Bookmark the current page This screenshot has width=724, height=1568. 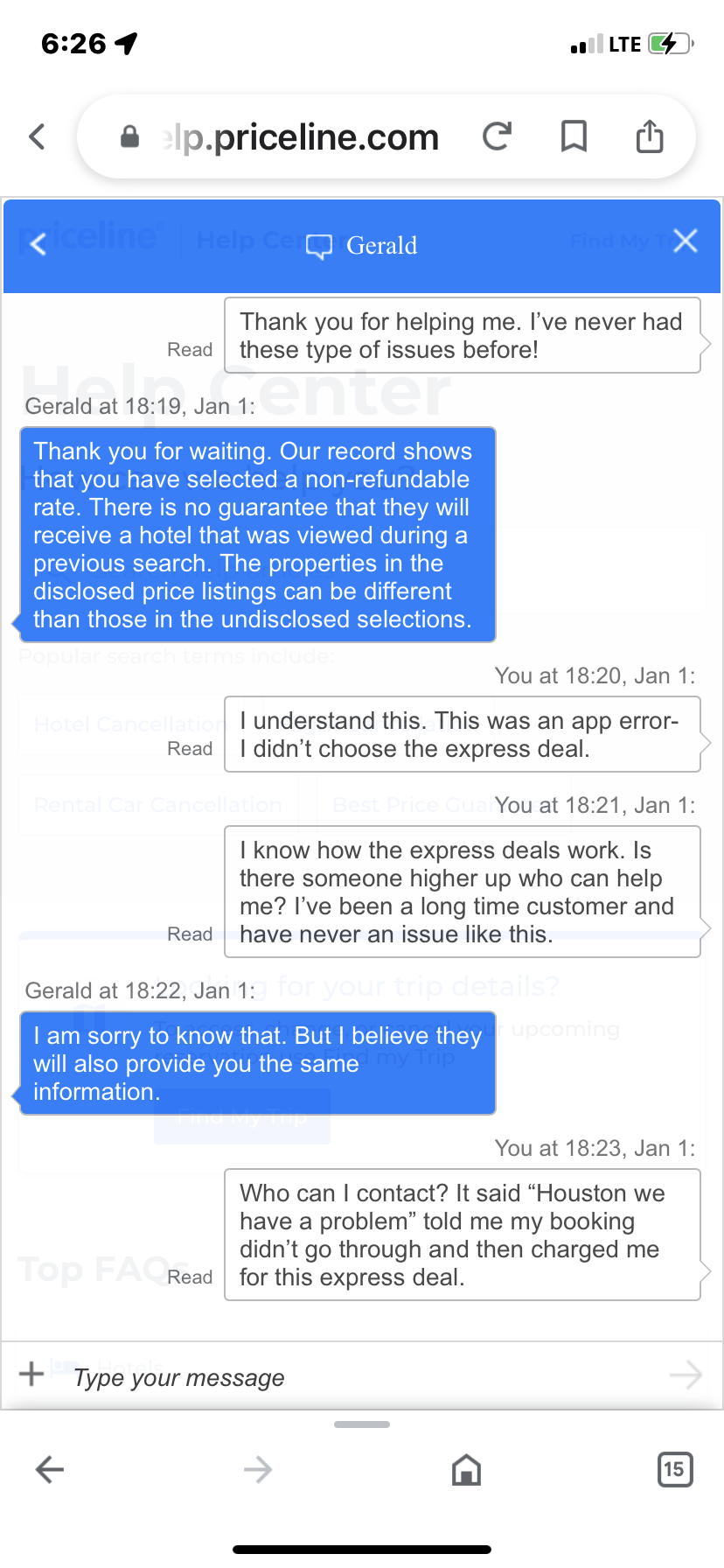tap(573, 137)
